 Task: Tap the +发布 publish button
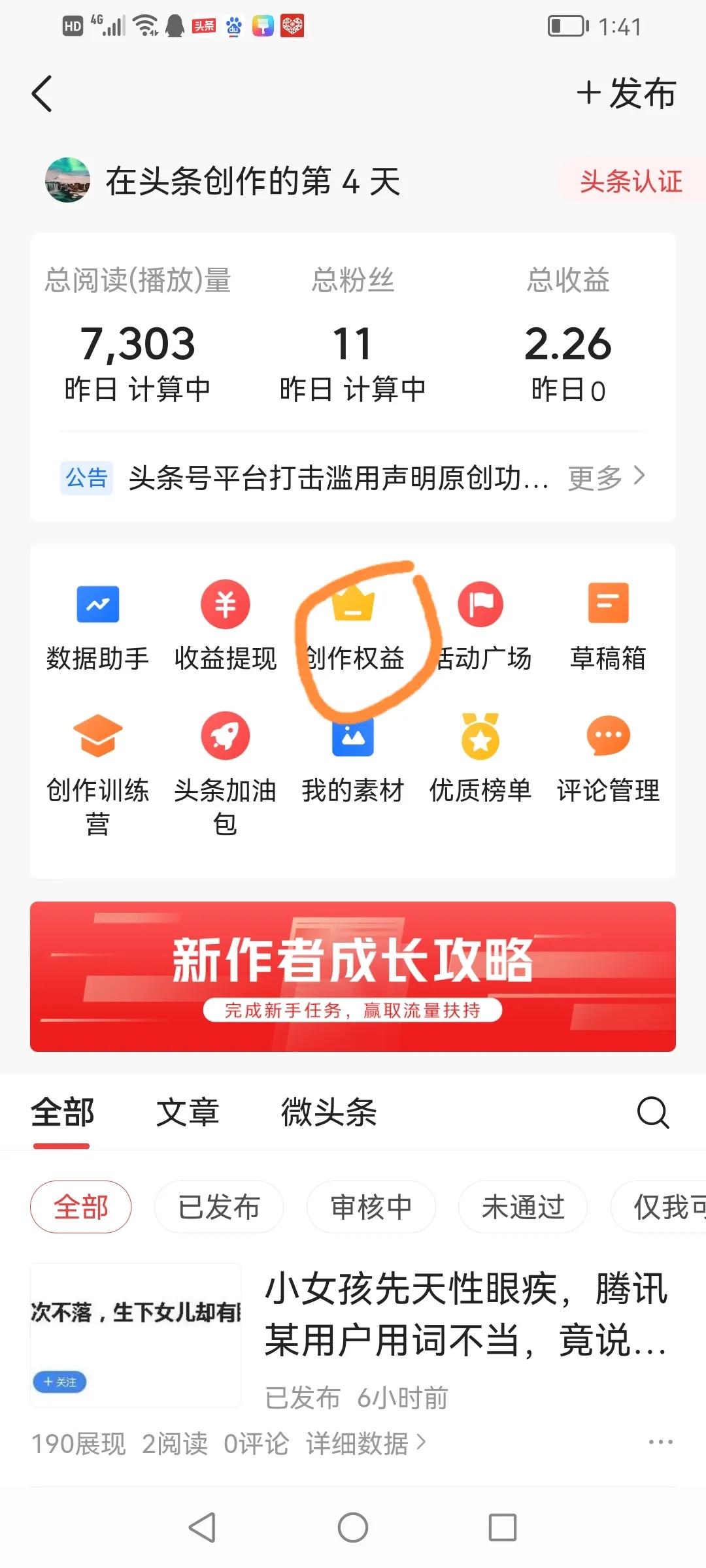click(x=624, y=93)
